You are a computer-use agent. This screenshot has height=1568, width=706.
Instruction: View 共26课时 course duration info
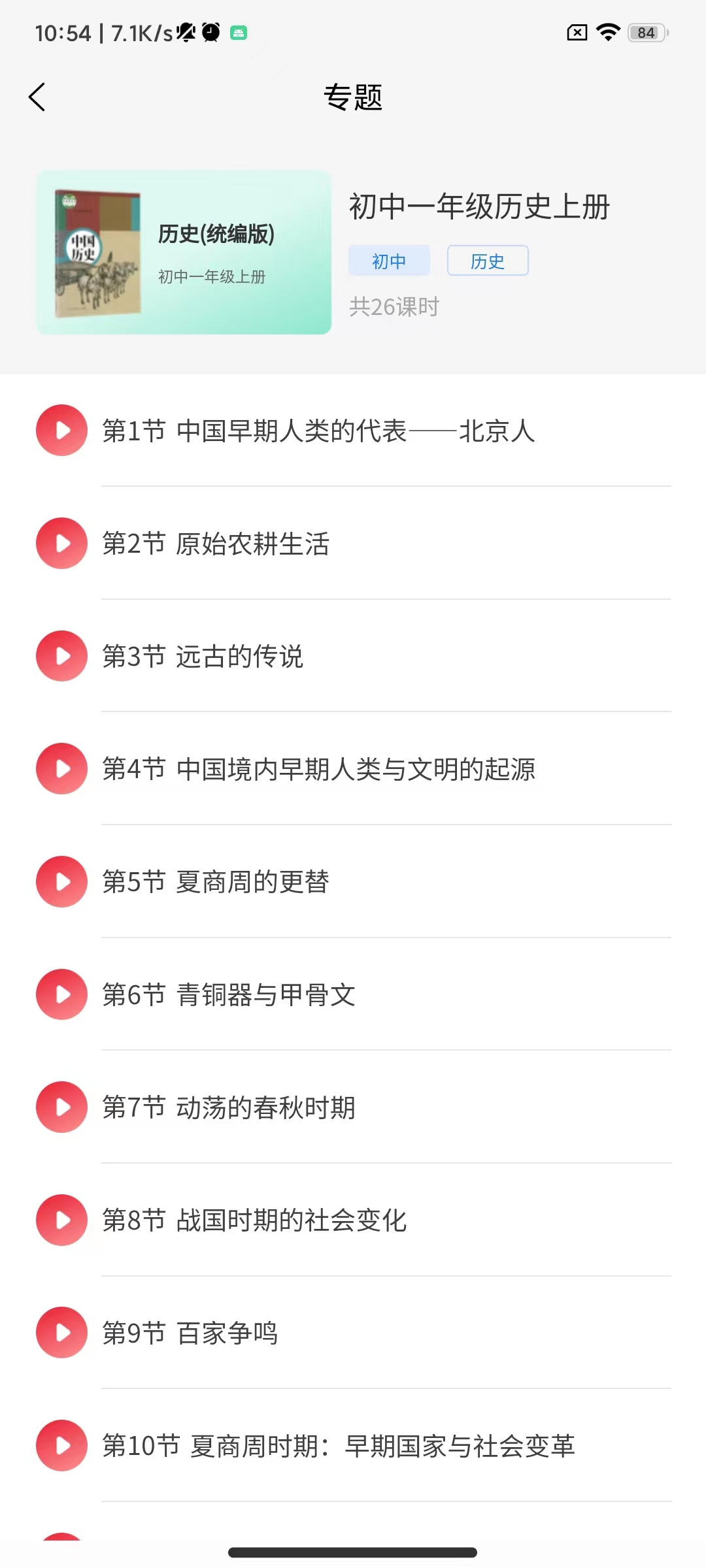394,306
